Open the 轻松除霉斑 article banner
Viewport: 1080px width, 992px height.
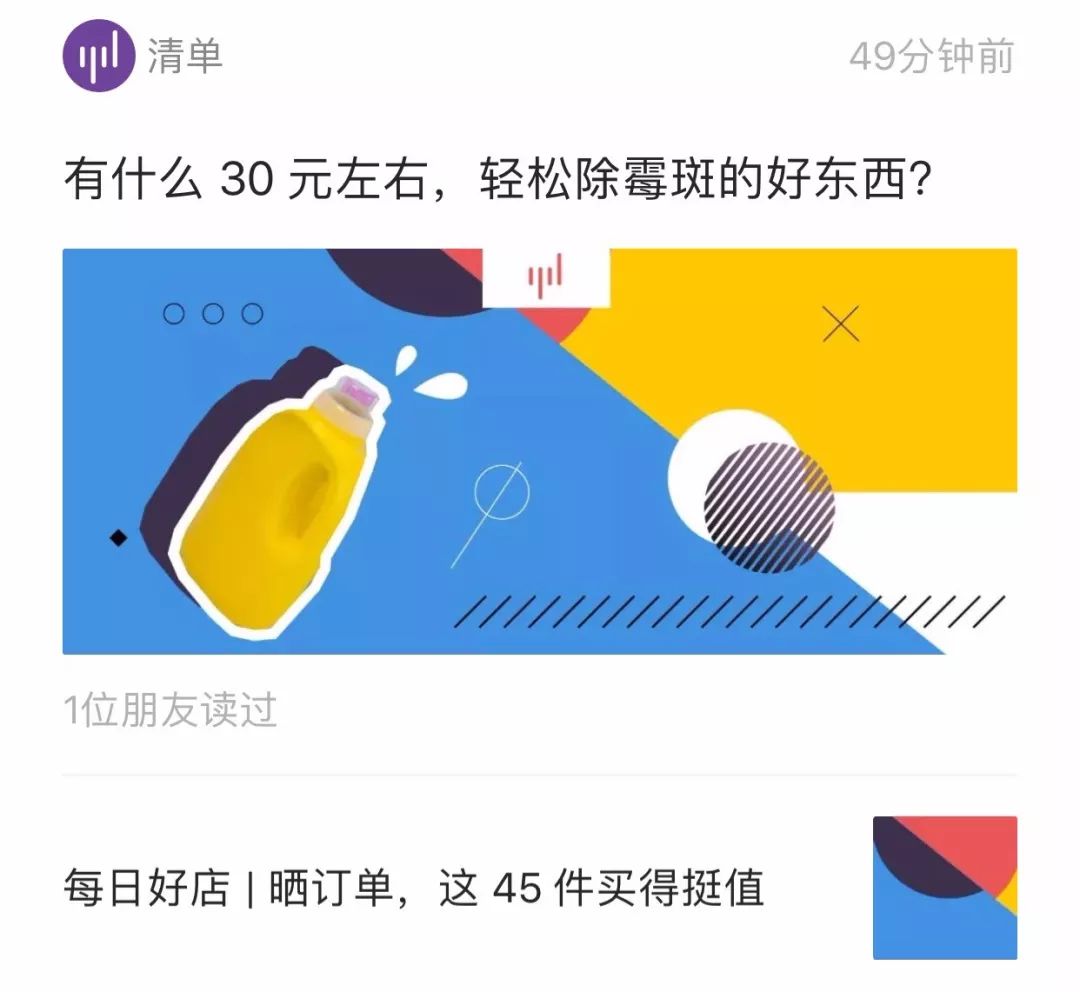[539, 451]
